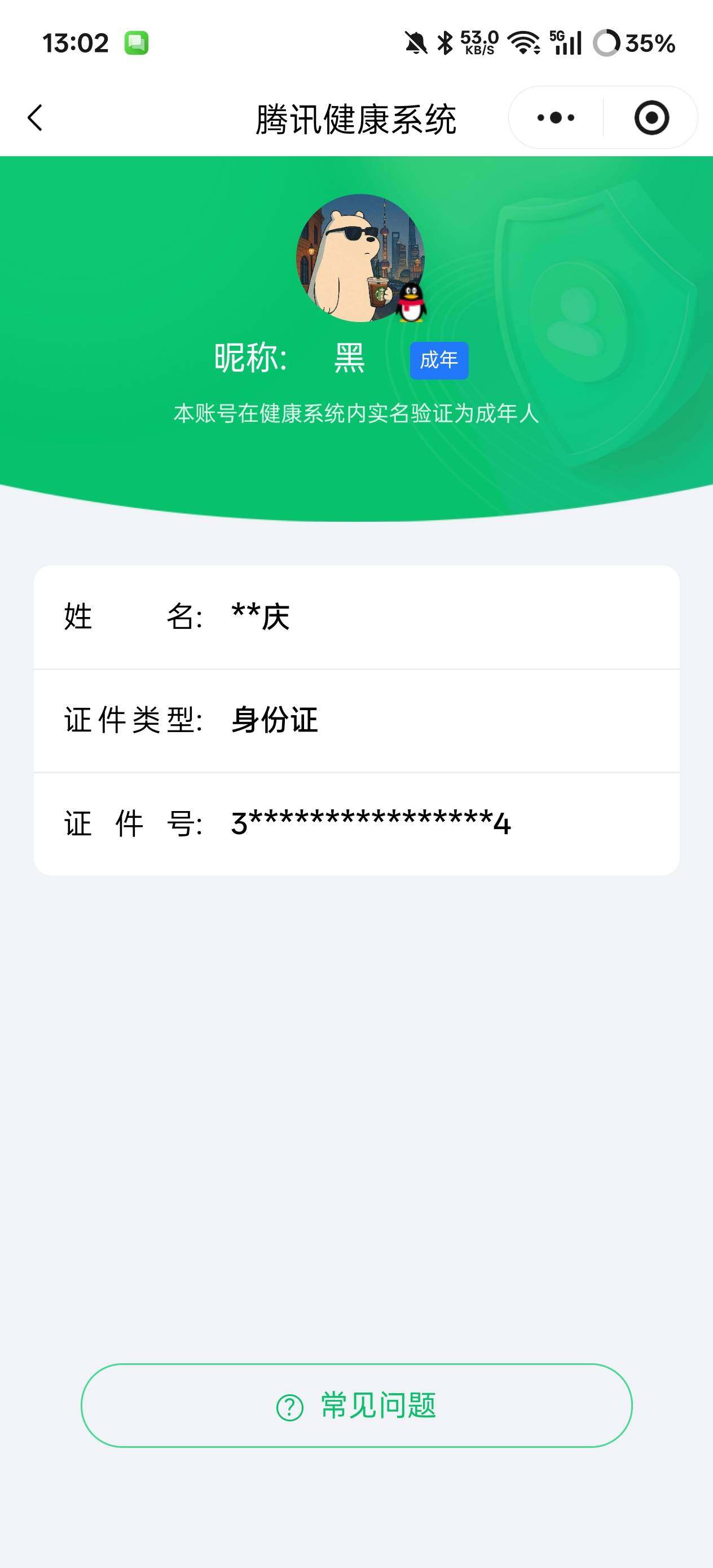Tap the battery indicator showing 35%

[x=633, y=41]
